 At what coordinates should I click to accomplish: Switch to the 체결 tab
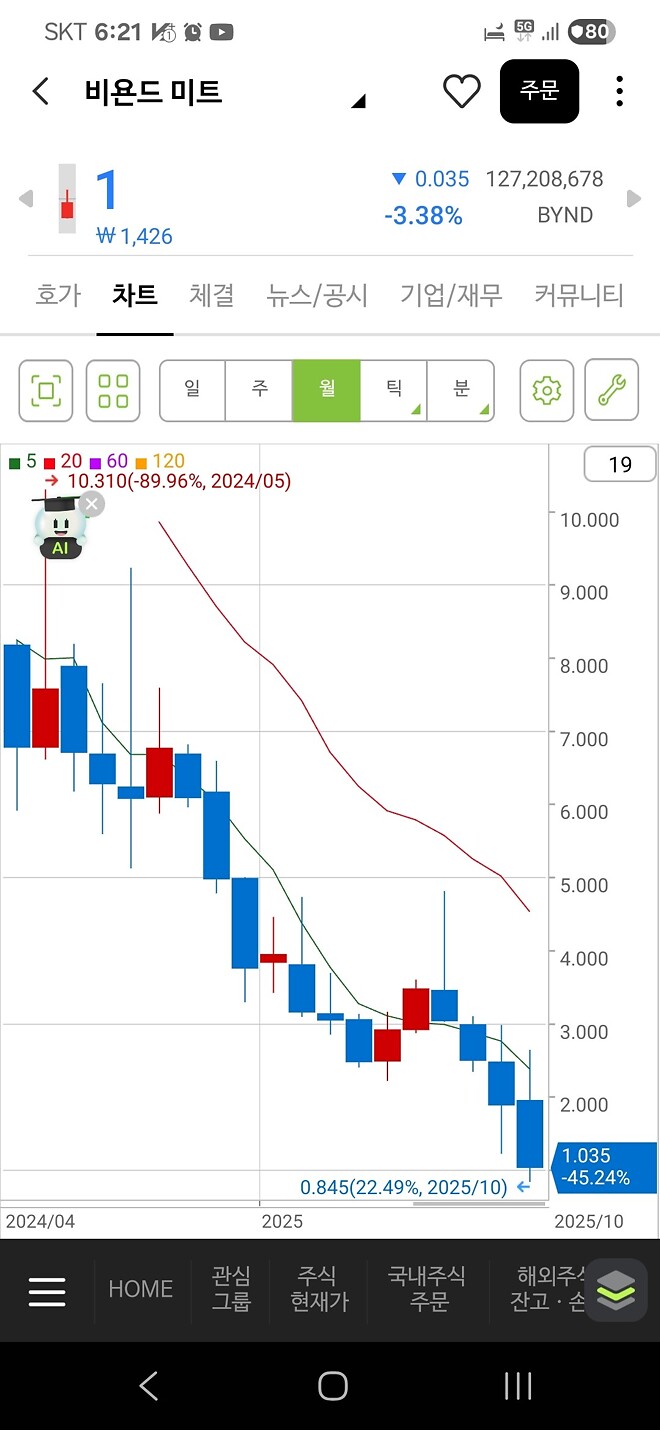point(211,295)
